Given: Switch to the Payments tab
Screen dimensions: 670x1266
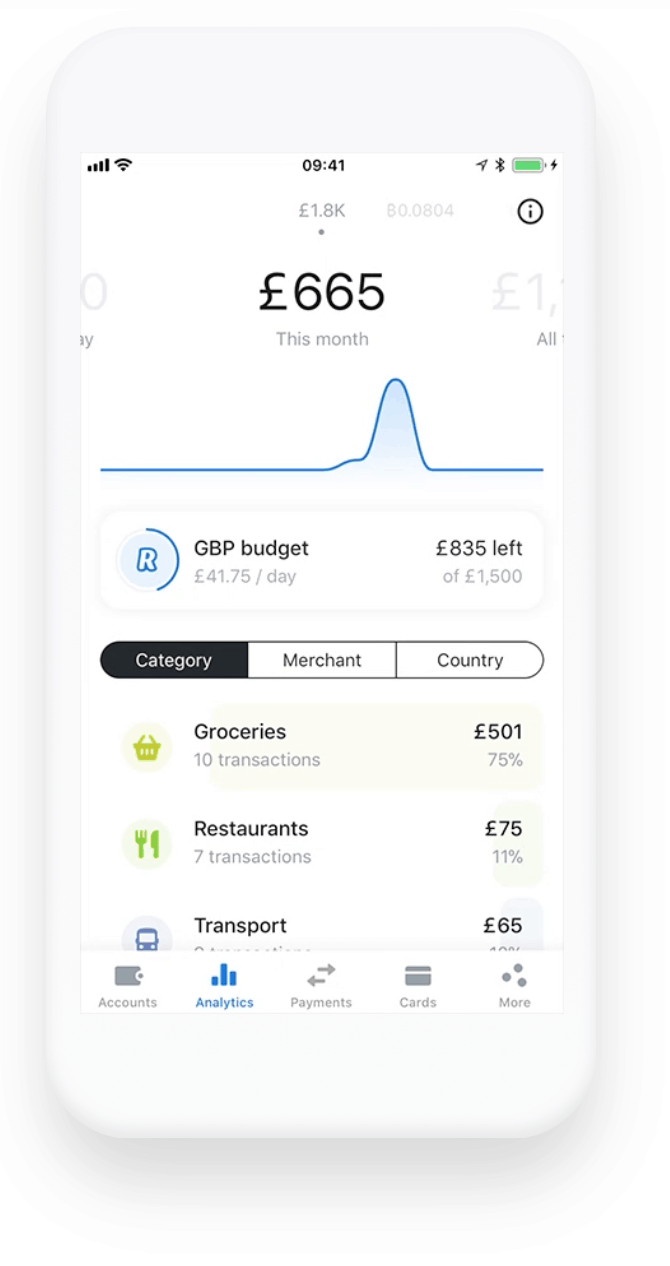Looking at the screenshot, I should [321, 986].
